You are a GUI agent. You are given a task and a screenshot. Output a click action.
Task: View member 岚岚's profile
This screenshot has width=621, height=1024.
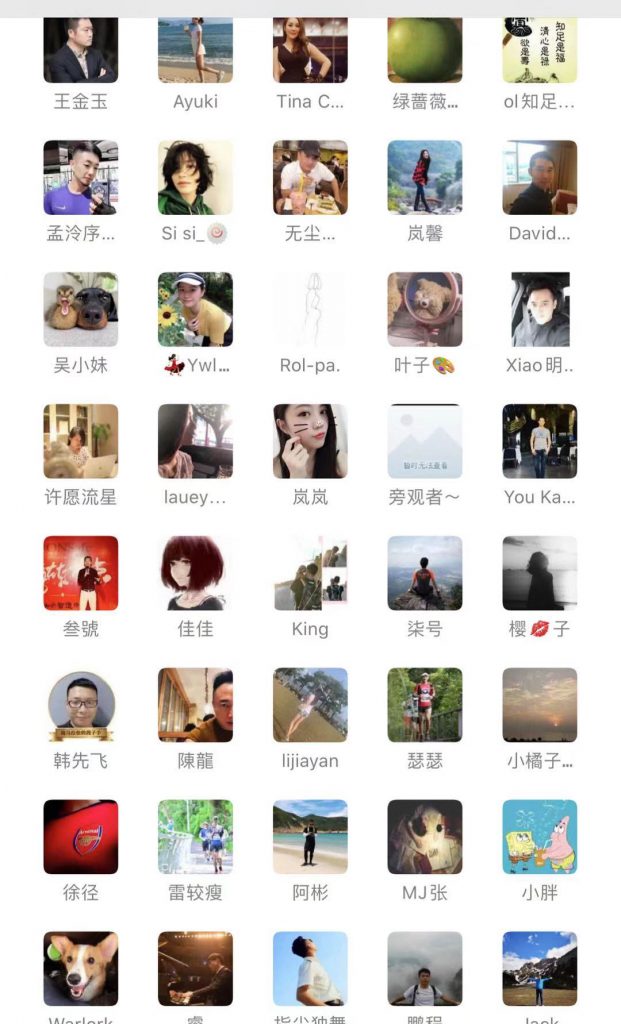tap(310, 441)
